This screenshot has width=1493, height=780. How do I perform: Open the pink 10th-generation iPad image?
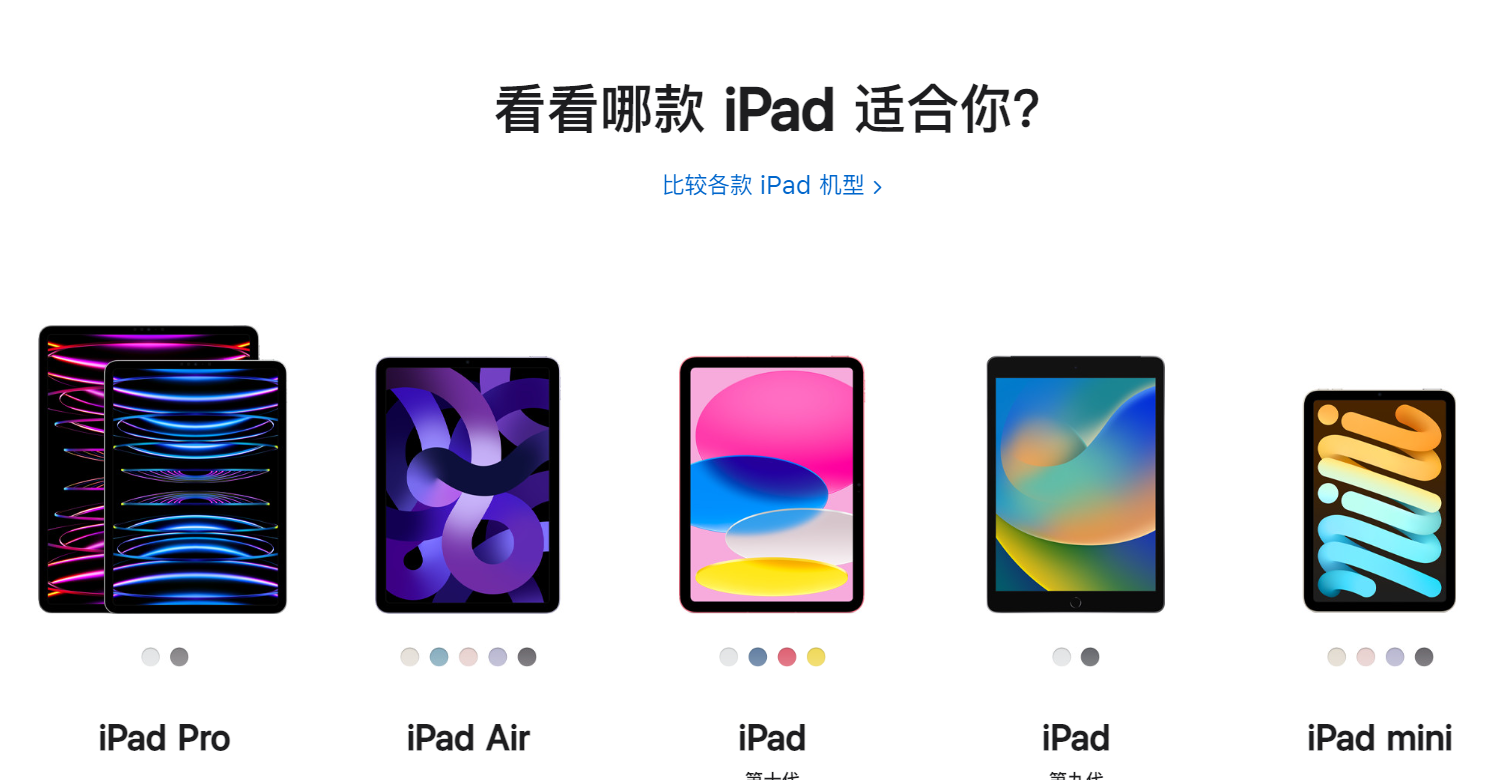[771, 485]
